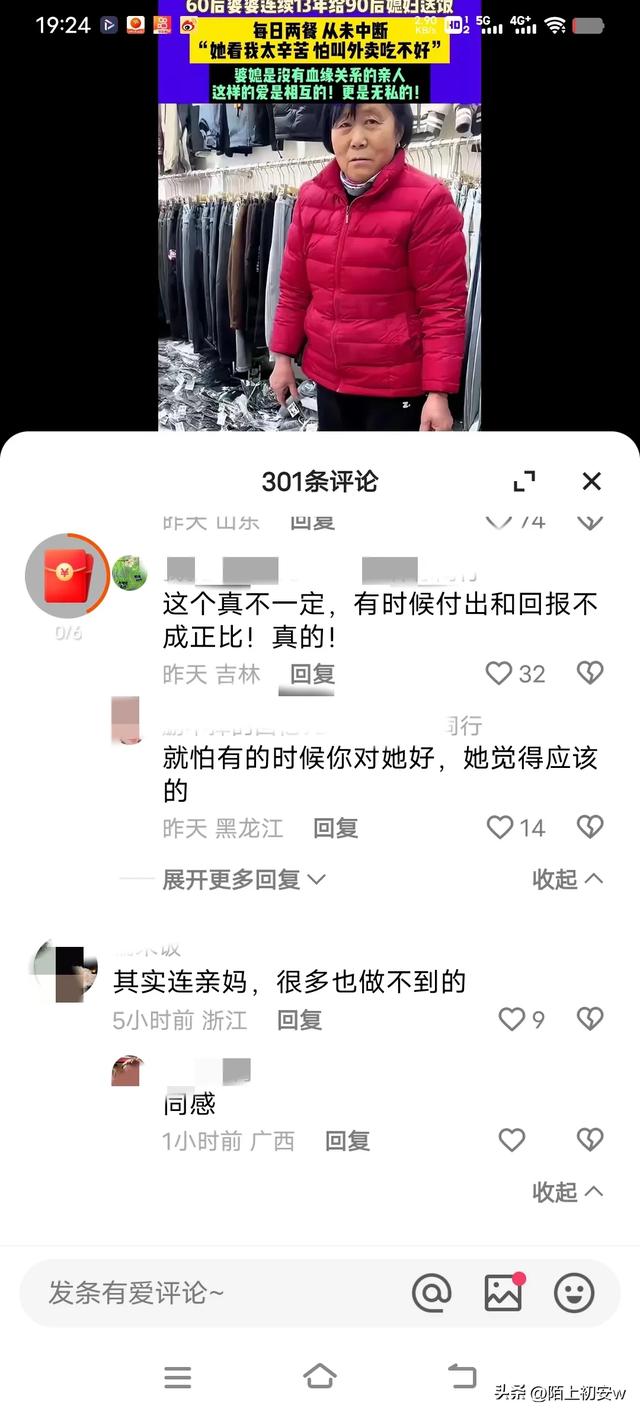Dislike the 同感 reply
This screenshot has height=1415, width=640.
click(x=590, y=1140)
